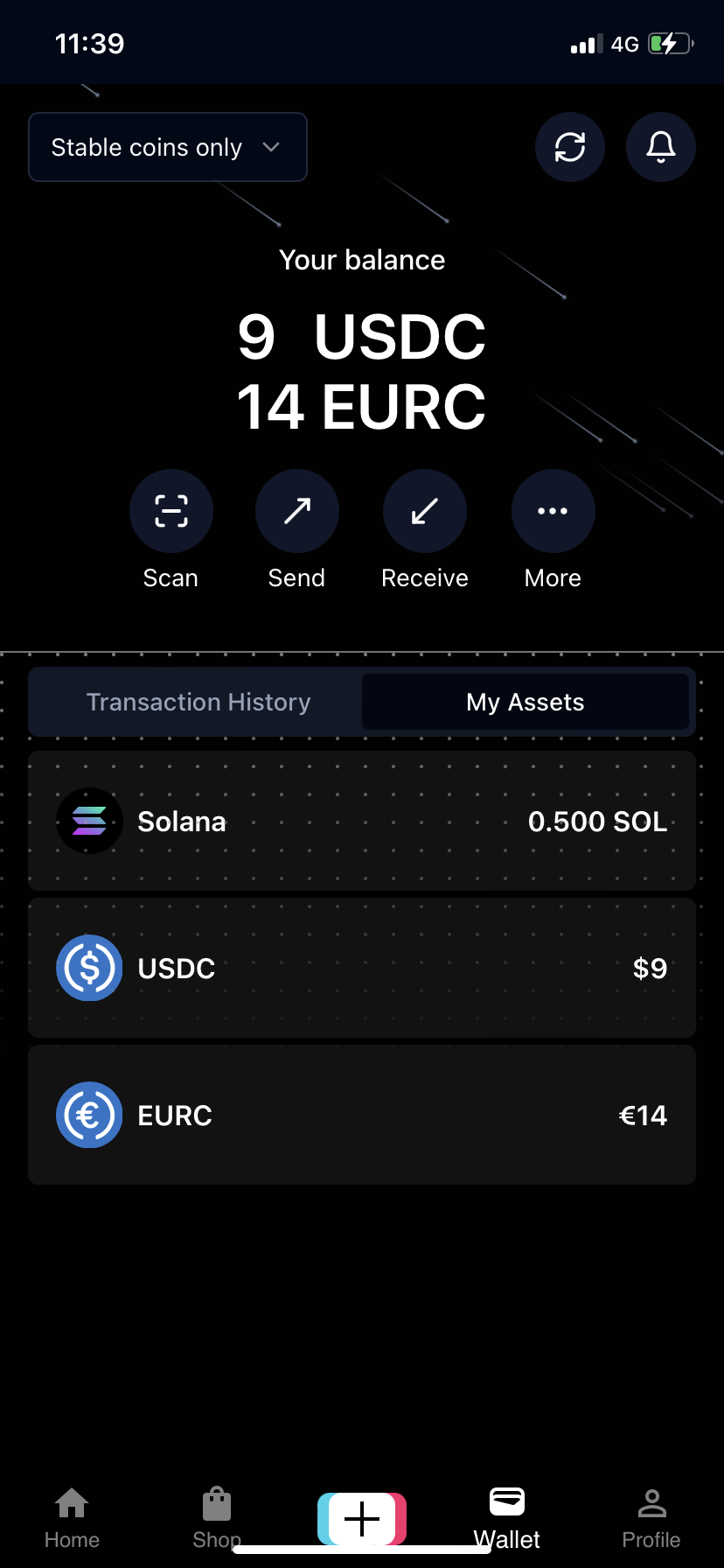The width and height of the screenshot is (724, 1568).
Task: Open the Receive option
Action: click(x=425, y=511)
